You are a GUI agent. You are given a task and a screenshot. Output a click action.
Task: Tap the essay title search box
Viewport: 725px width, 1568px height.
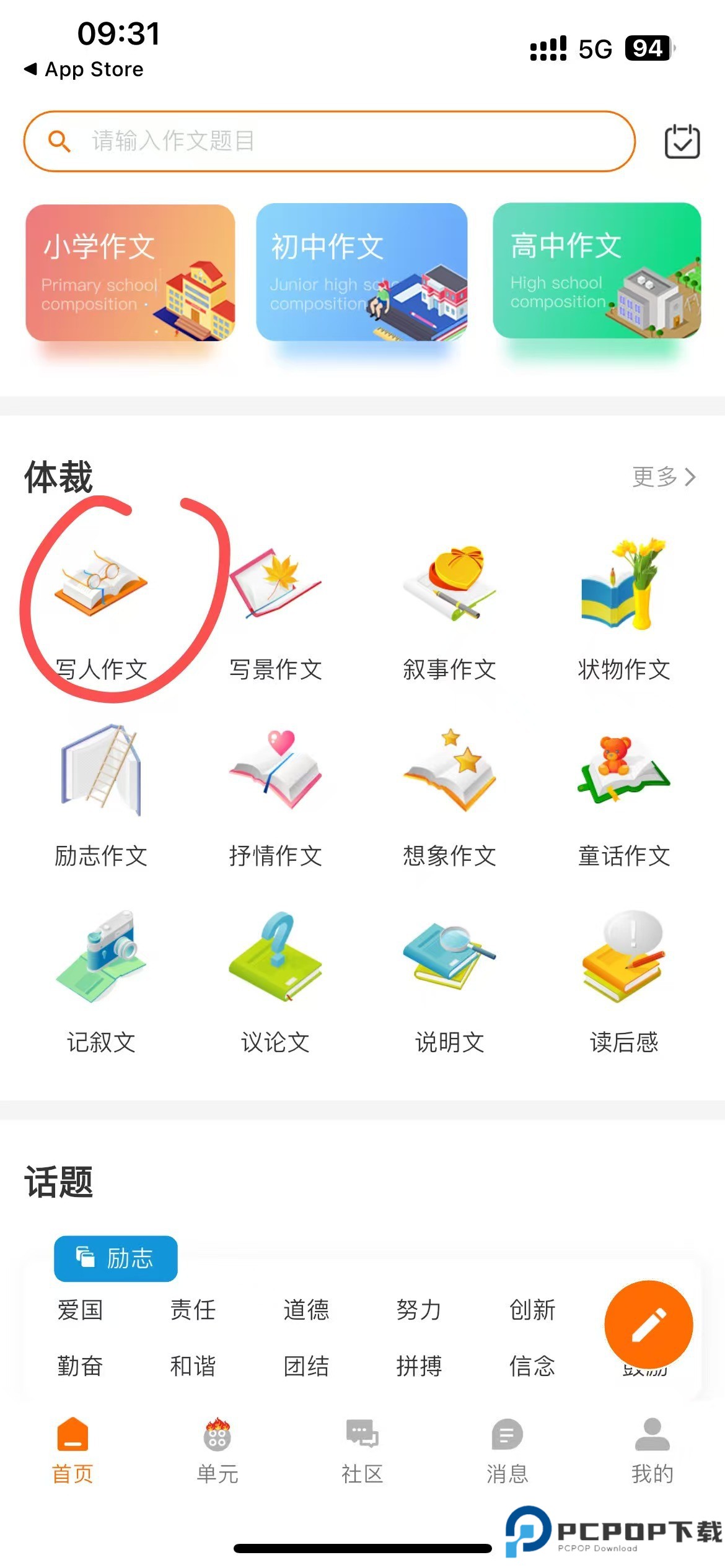pyautogui.click(x=328, y=141)
